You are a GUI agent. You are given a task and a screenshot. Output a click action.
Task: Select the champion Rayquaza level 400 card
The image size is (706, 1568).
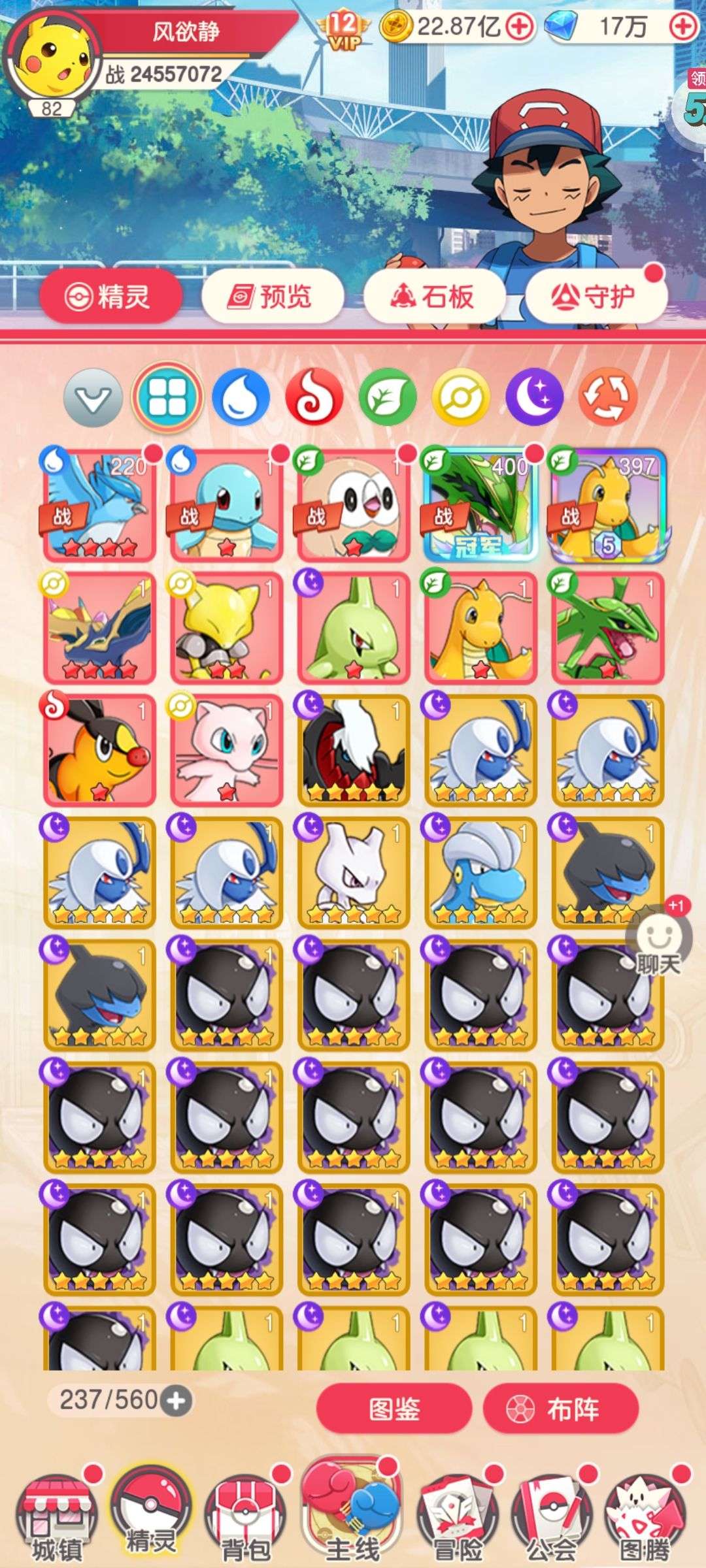[x=480, y=504]
